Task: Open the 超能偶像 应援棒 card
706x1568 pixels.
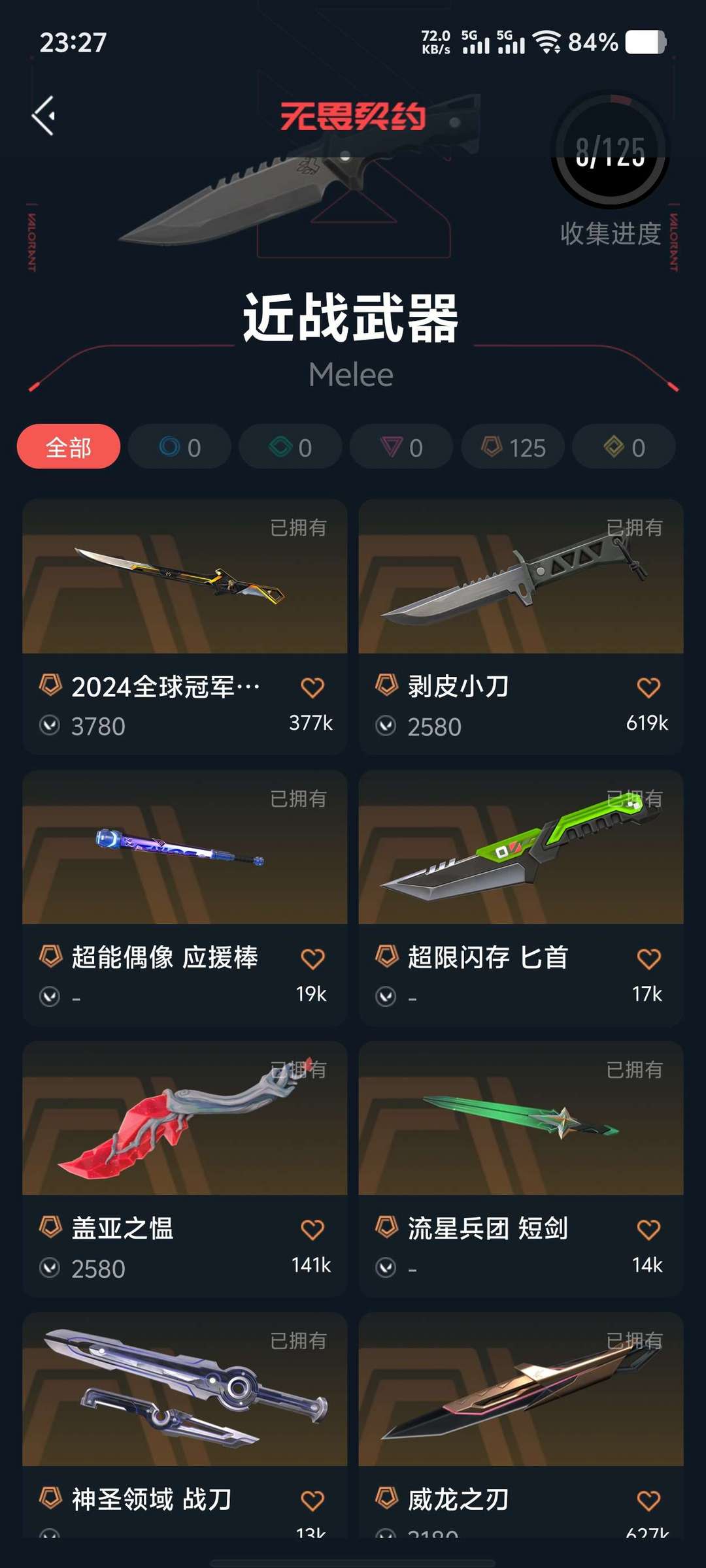Action: pos(185,898)
